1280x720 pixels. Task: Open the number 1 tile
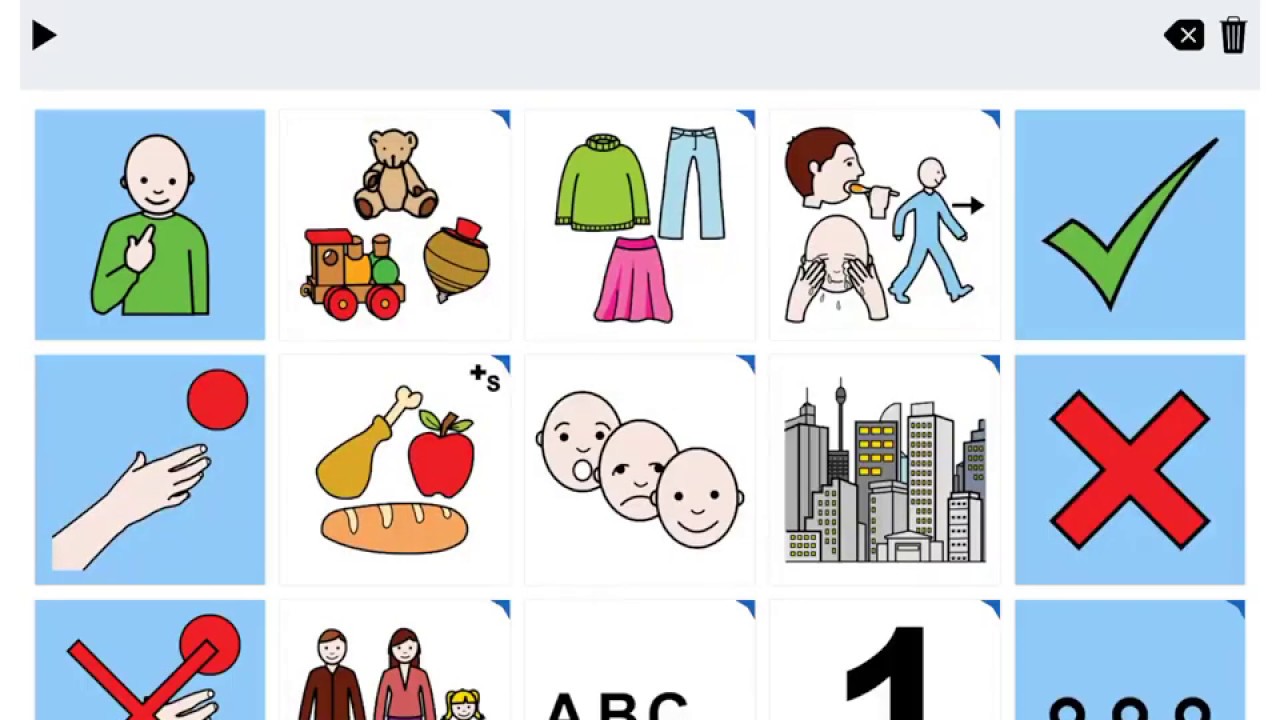pos(885,662)
